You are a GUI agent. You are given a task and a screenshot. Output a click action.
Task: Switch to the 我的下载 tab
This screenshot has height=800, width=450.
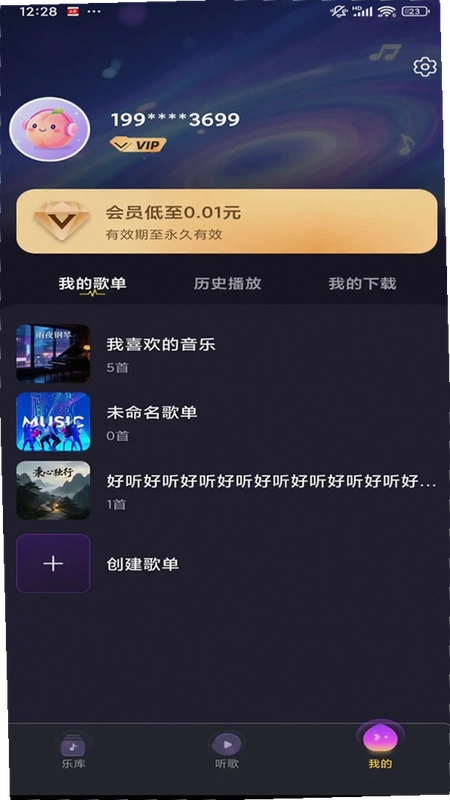(362, 284)
